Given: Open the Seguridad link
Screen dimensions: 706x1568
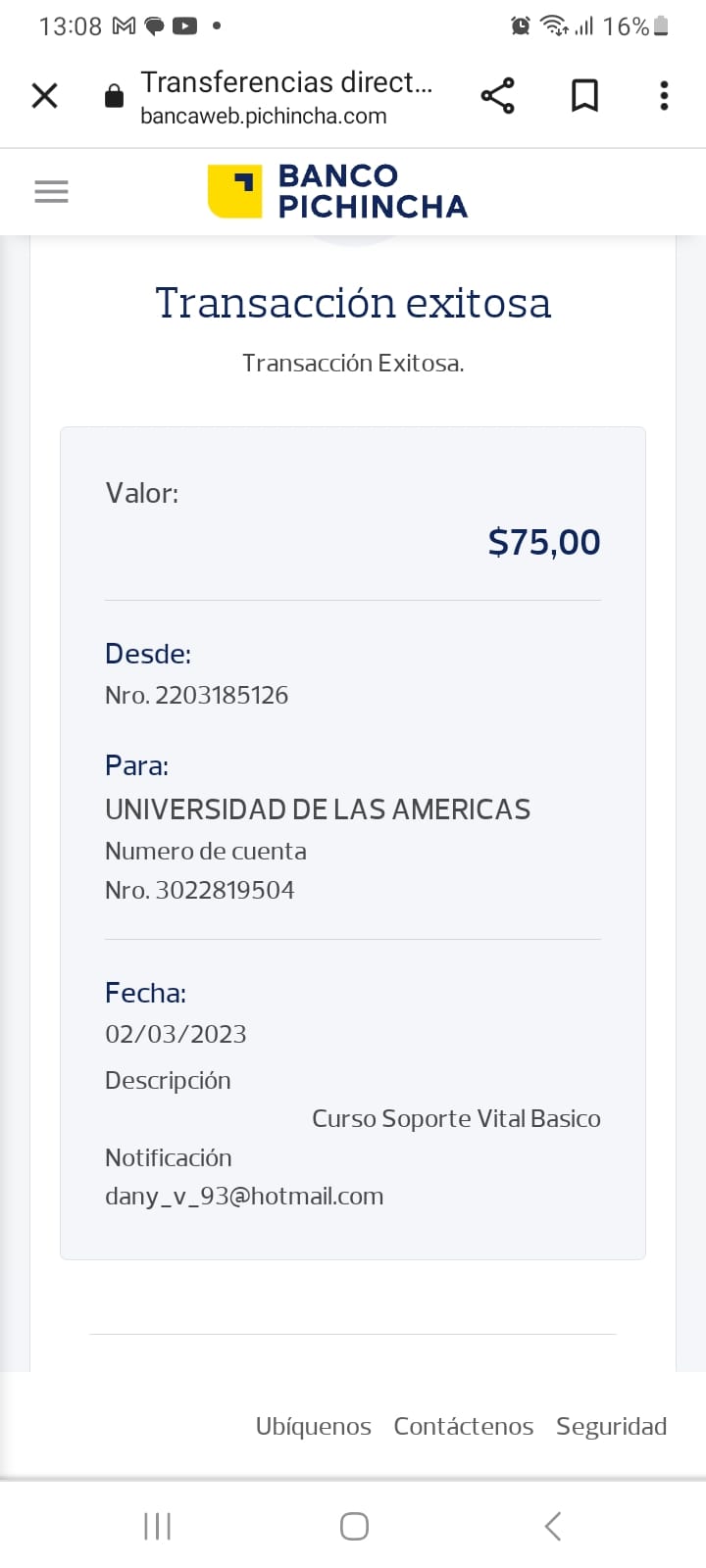Looking at the screenshot, I should point(611,1426).
